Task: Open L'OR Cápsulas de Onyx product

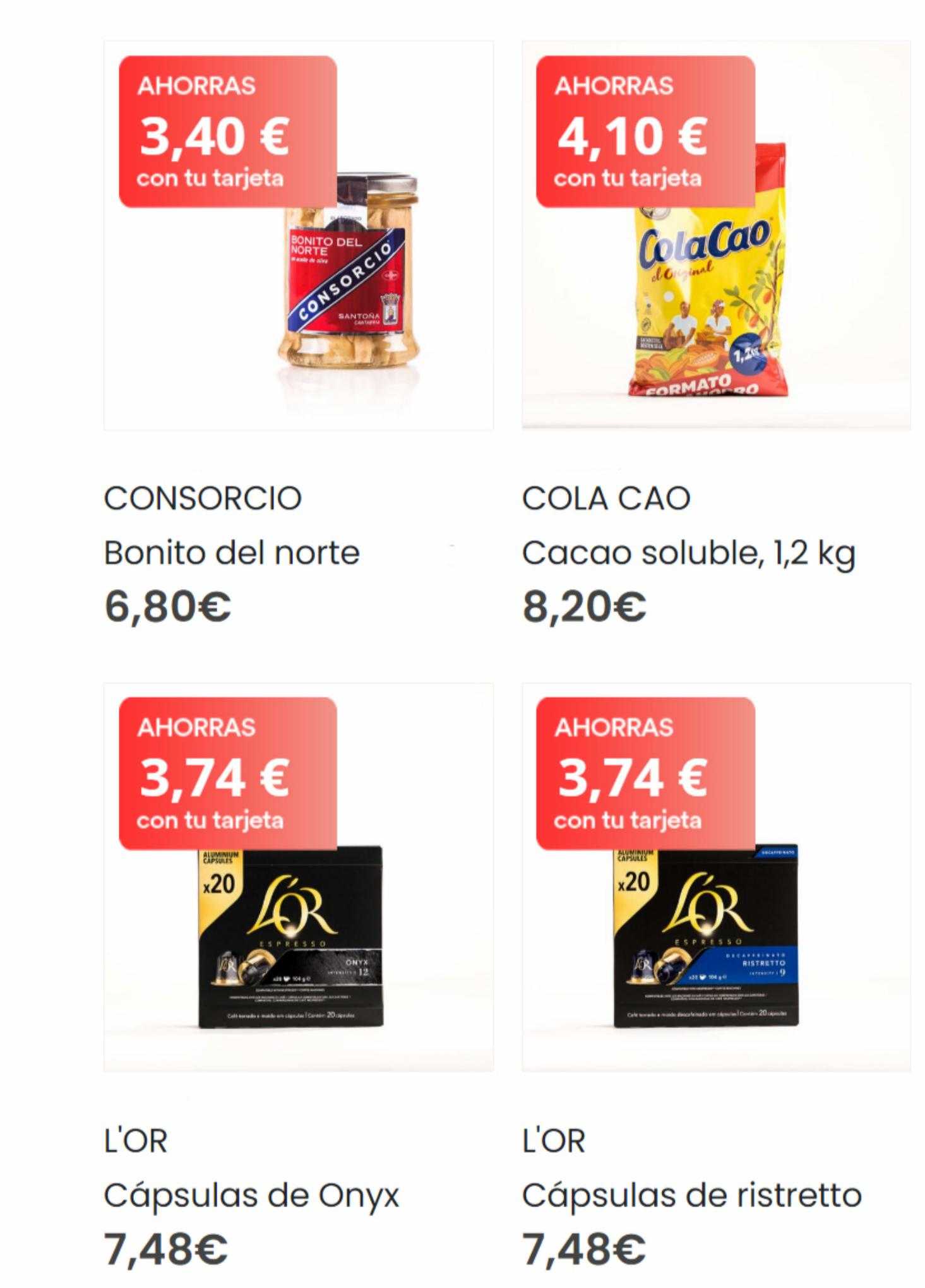Action: [x=298, y=878]
